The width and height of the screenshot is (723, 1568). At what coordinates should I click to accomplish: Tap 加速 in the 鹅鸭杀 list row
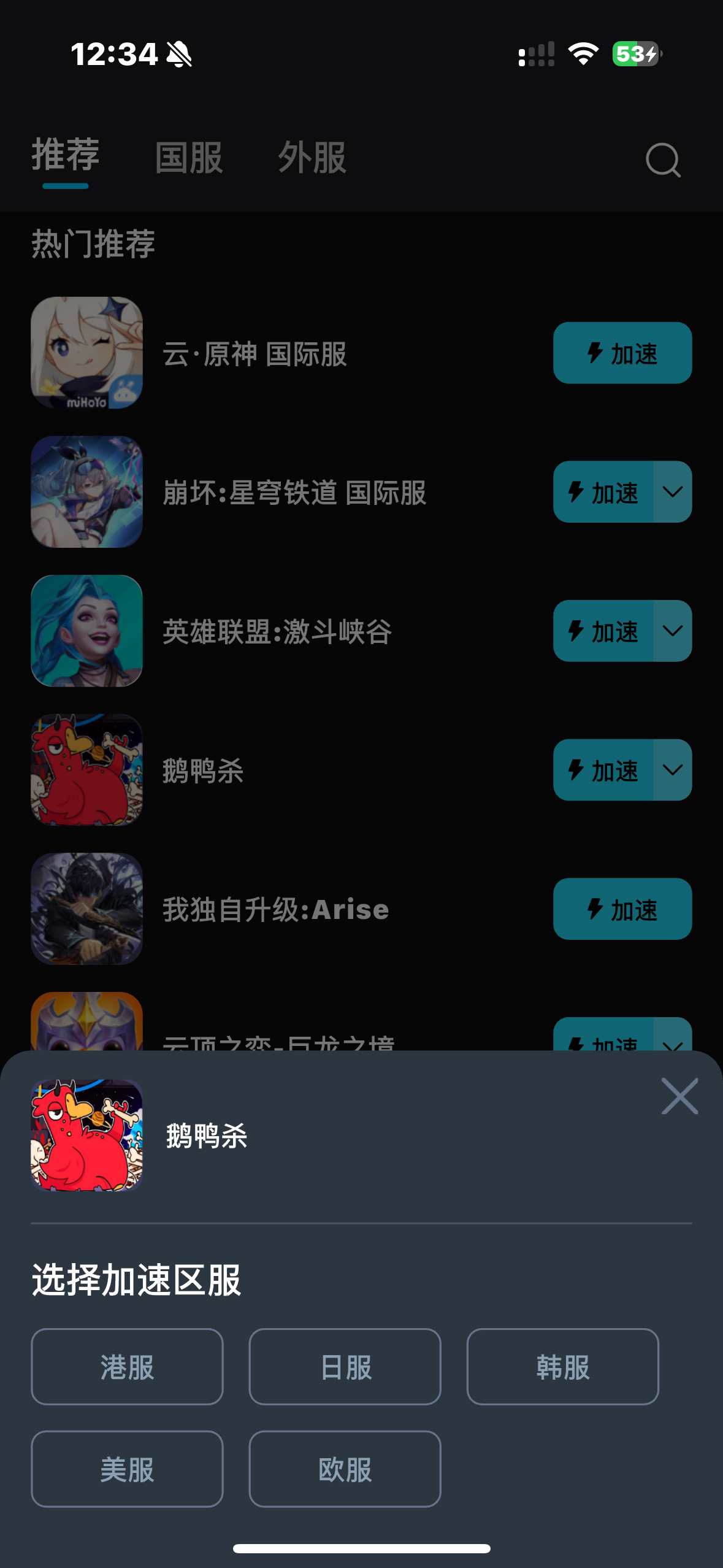[x=603, y=770]
